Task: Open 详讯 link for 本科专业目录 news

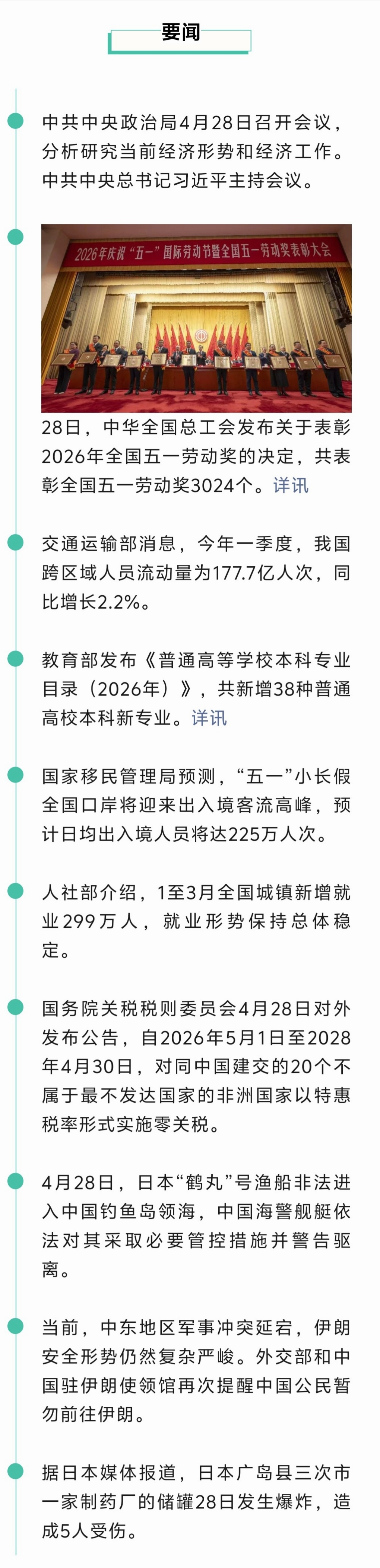Action: click(x=209, y=718)
